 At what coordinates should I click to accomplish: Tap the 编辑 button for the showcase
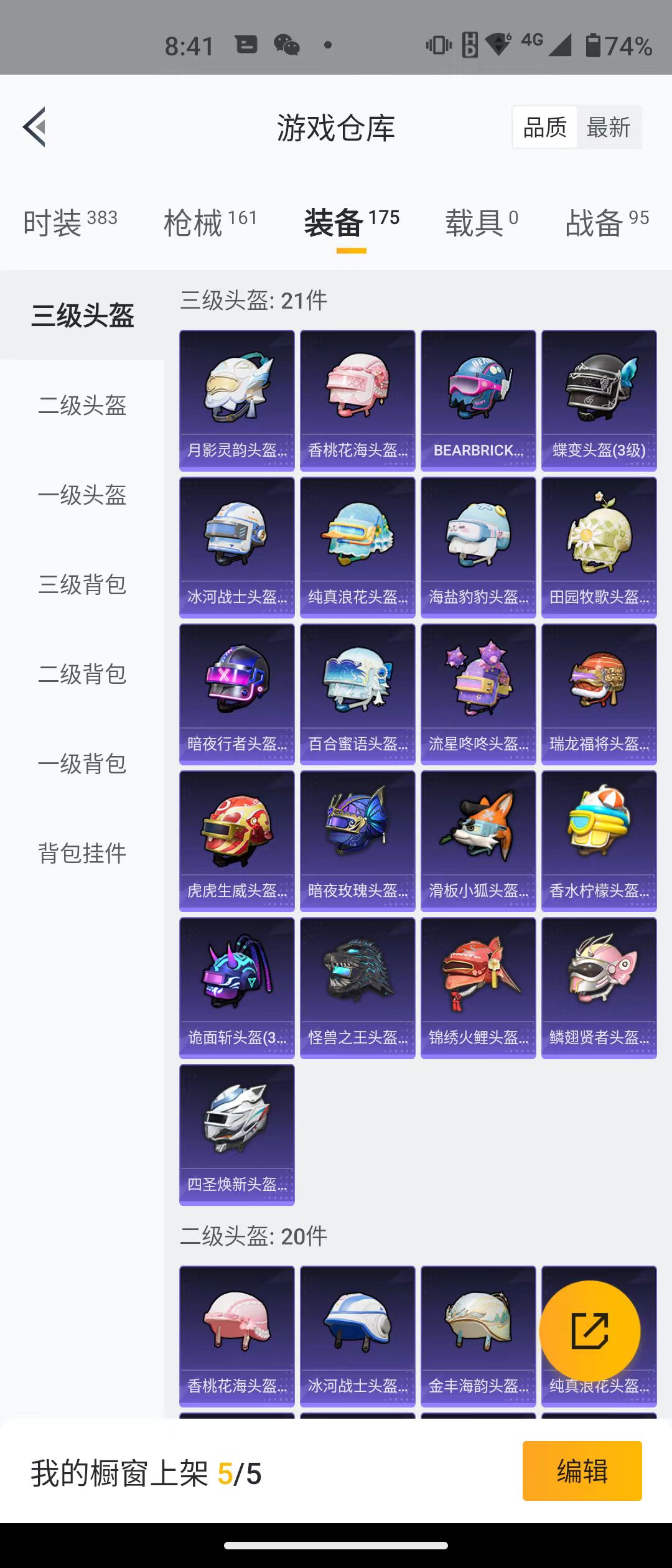[582, 1471]
